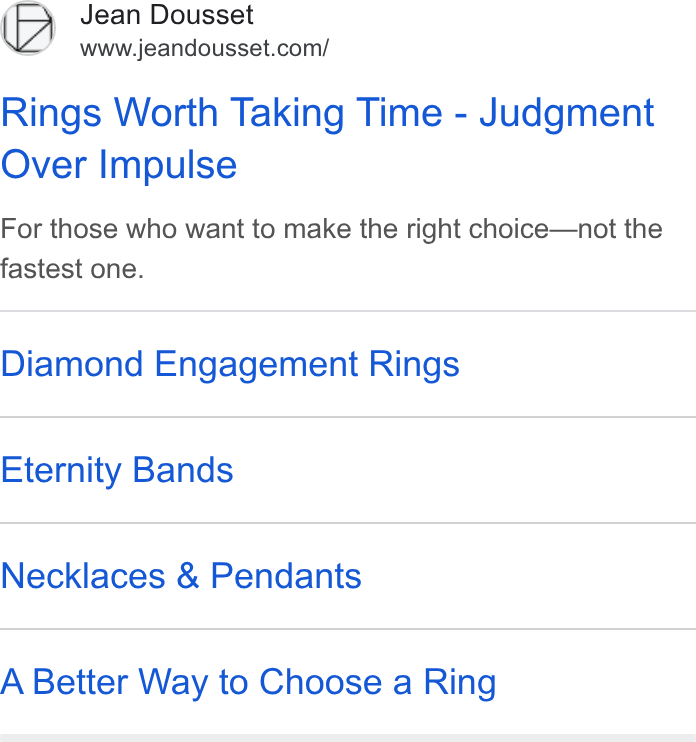Open A Better Way to Choose a Ring
696x742 pixels.
tap(248, 682)
